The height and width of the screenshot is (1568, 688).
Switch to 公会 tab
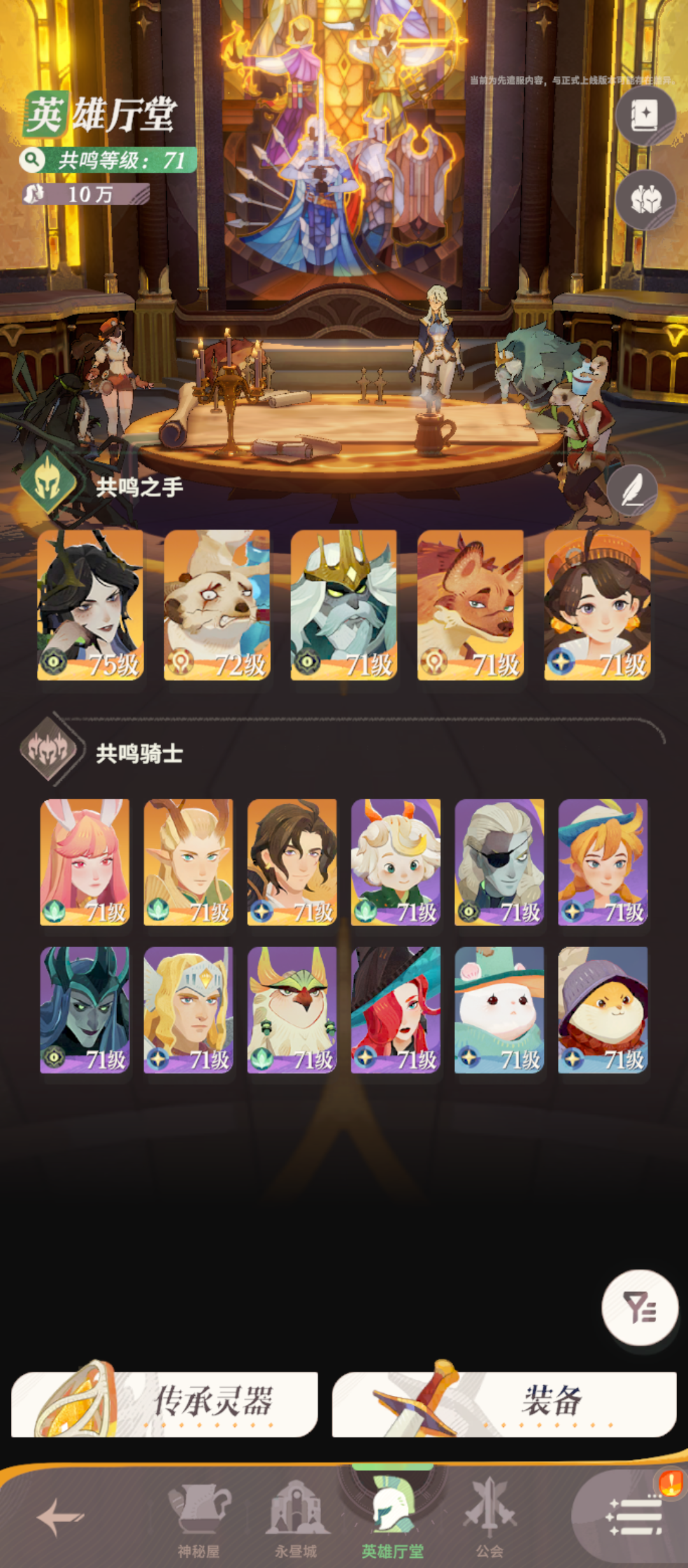coord(489,1520)
